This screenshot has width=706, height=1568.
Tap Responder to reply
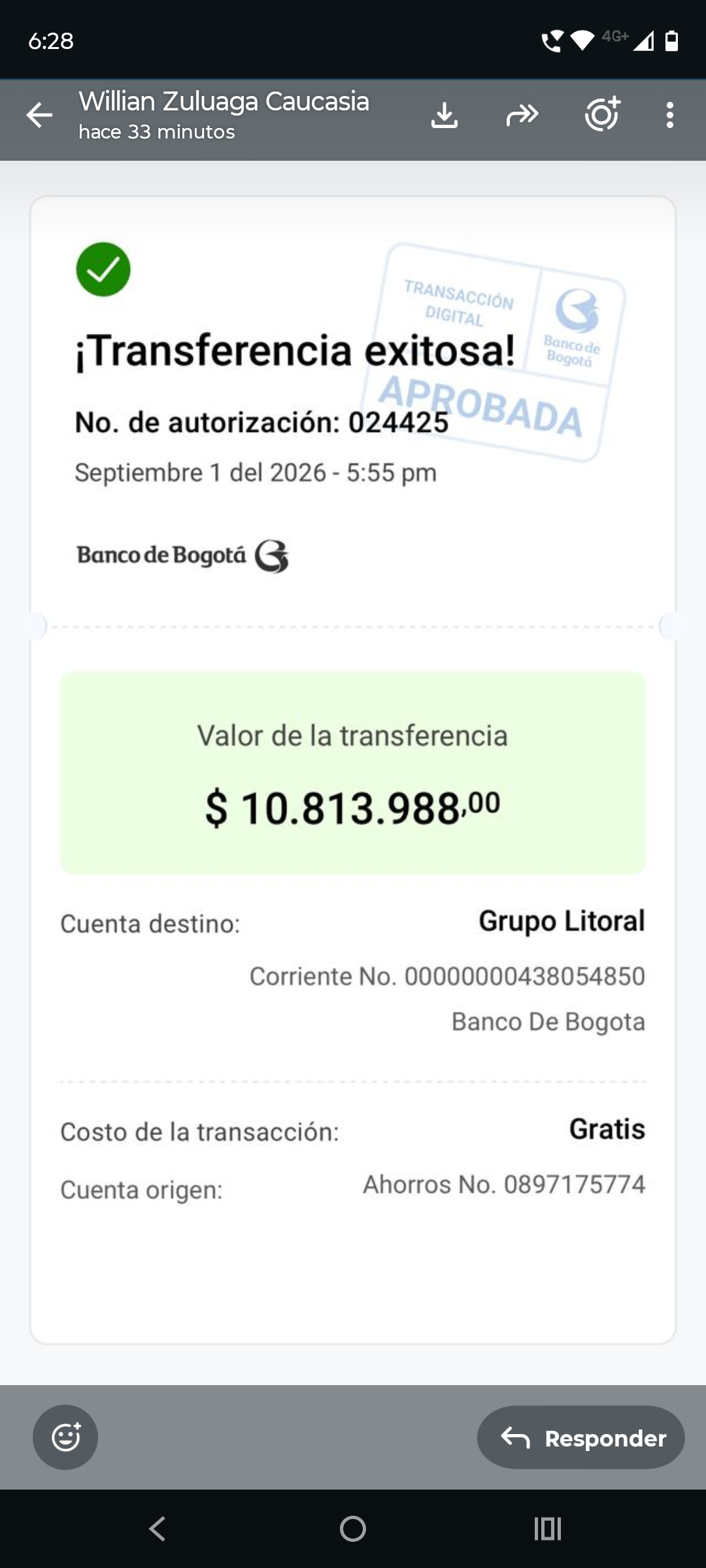pos(580,1437)
